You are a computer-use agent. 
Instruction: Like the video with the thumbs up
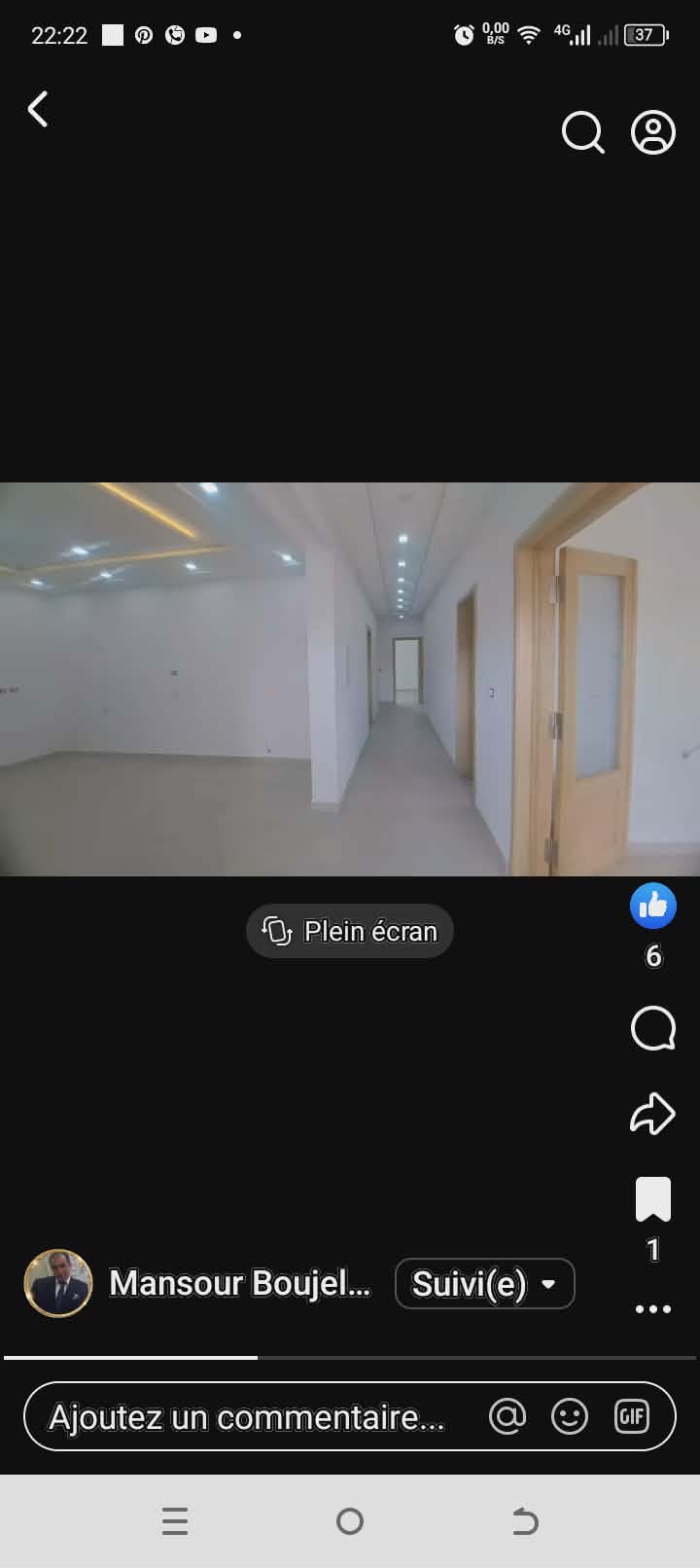point(653,906)
